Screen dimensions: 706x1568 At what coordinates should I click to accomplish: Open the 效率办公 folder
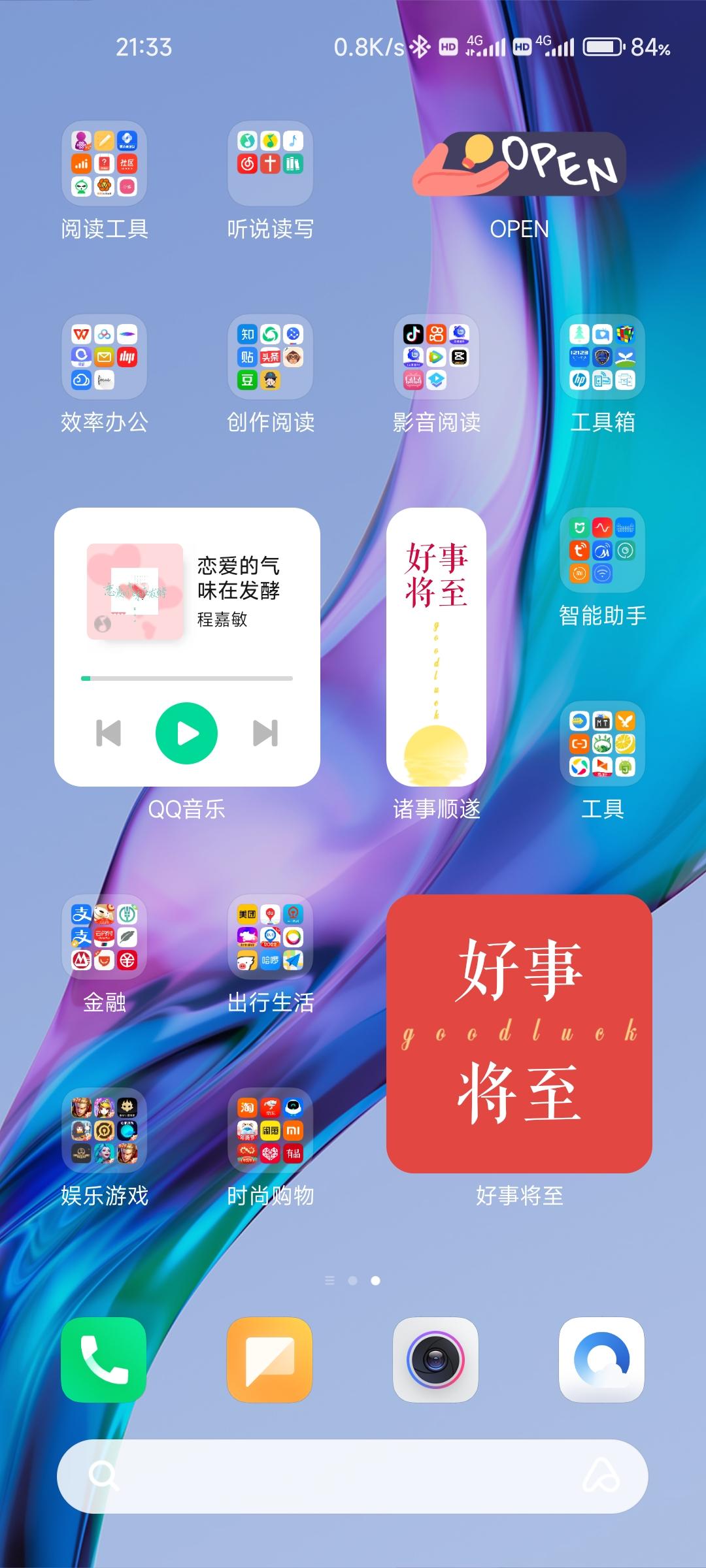(x=104, y=357)
